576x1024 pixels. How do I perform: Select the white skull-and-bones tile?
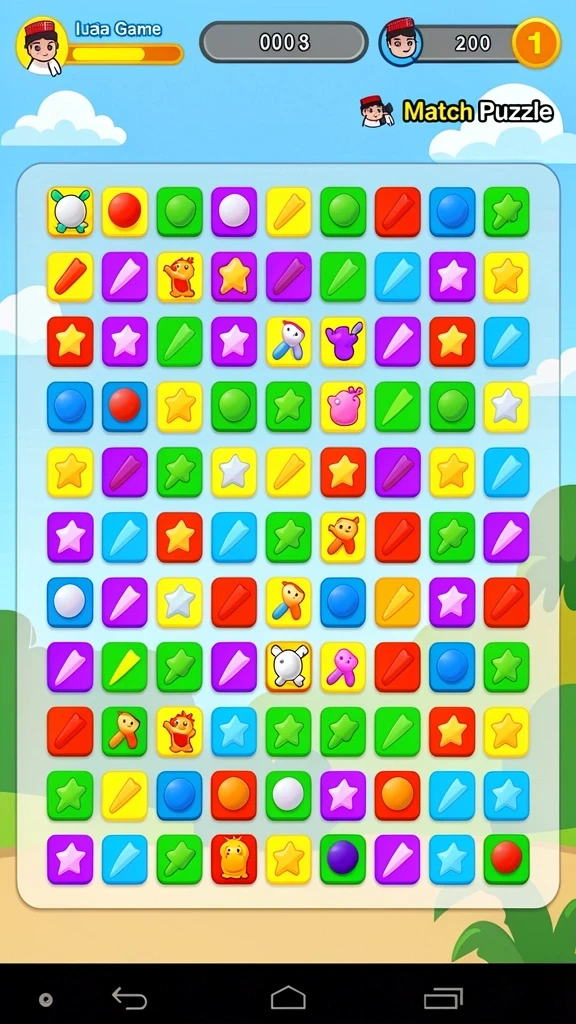pos(289,666)
